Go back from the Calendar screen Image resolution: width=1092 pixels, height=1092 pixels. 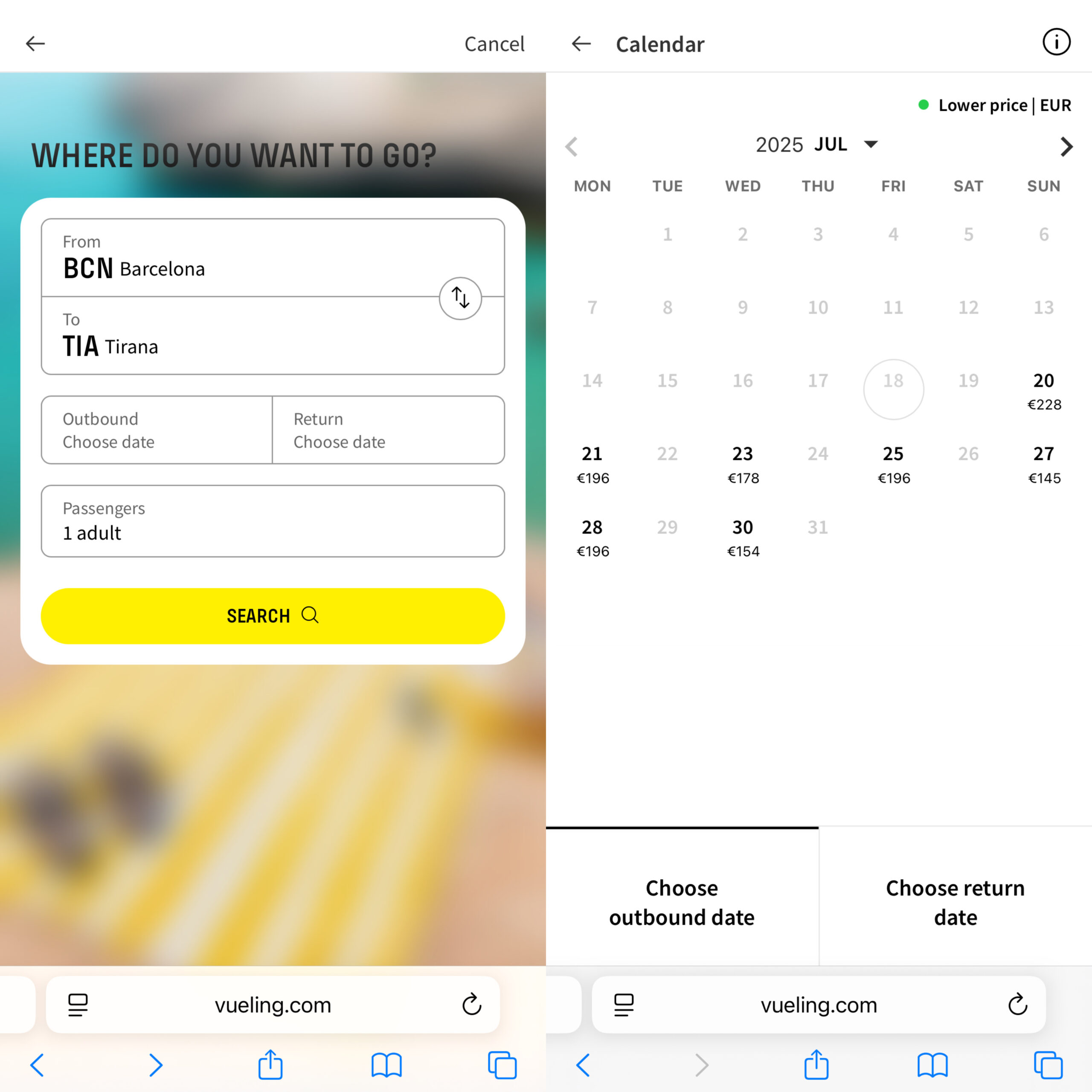pos(581,44)
